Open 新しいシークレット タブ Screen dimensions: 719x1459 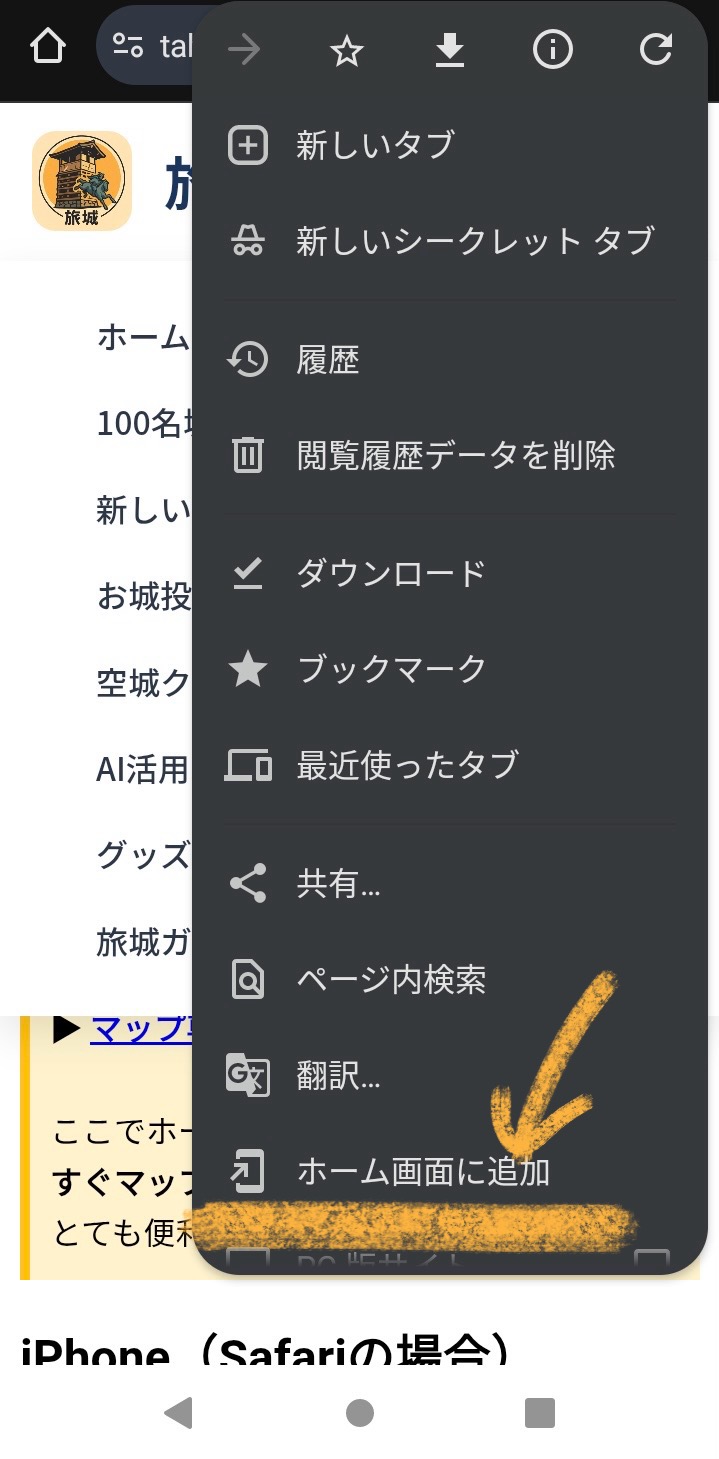click(474, 241)
